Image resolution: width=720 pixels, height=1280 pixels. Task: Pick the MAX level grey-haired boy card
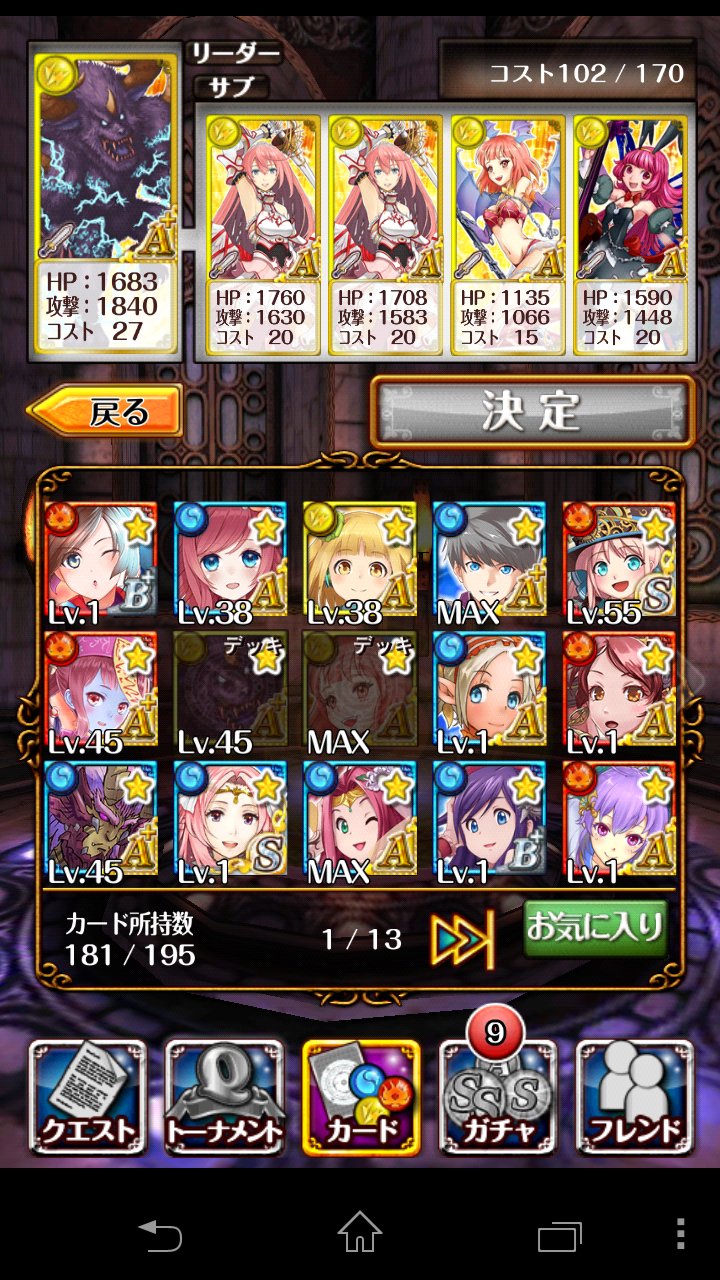[x=489, y=563]
